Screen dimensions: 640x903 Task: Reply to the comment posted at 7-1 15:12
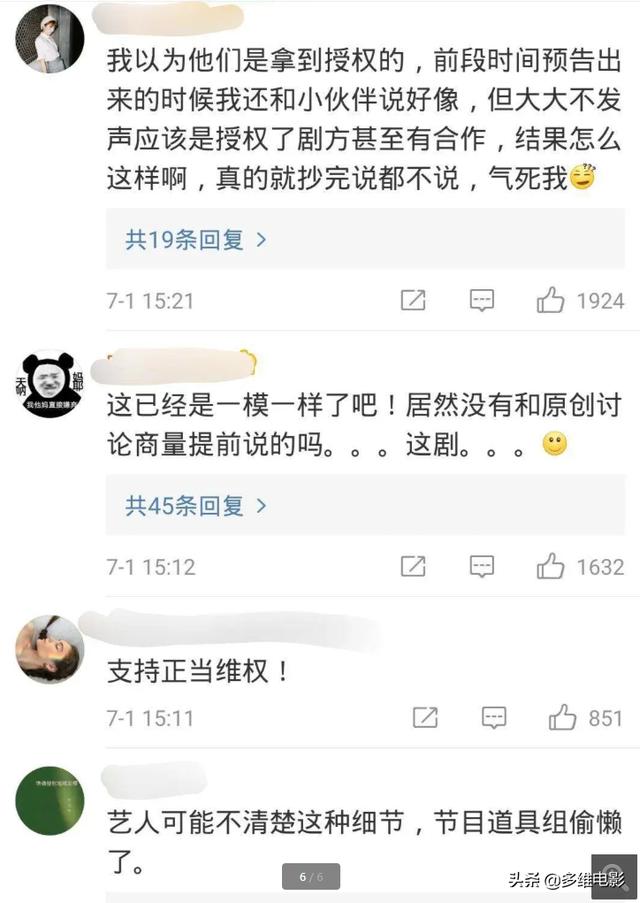pyautogui.click(x=482, y=567)
